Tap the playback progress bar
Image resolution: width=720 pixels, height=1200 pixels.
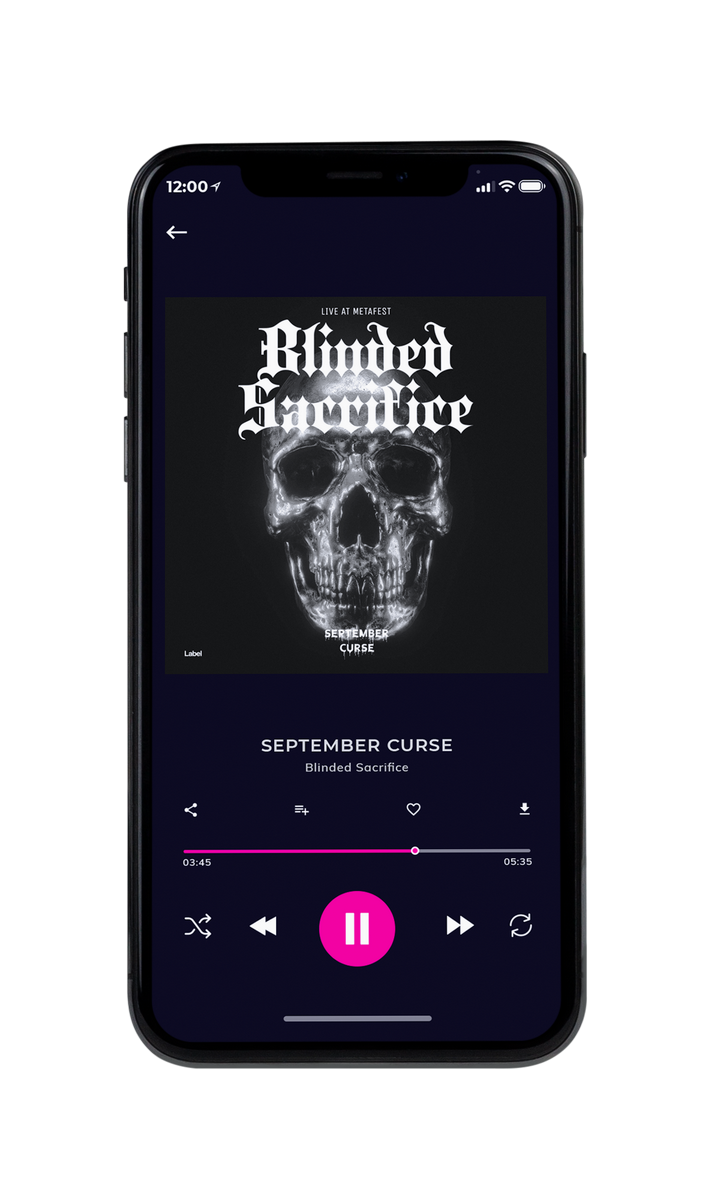(357, 851)
